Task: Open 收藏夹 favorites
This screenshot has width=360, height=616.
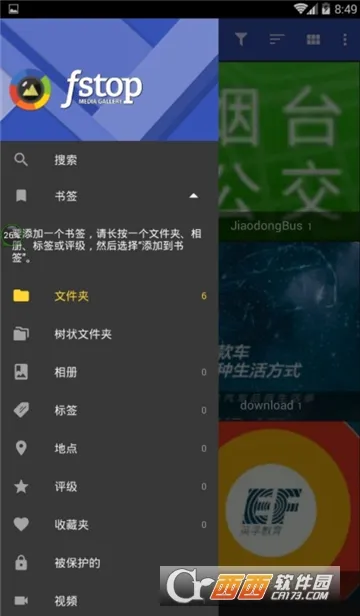Action: coord(109,524)
